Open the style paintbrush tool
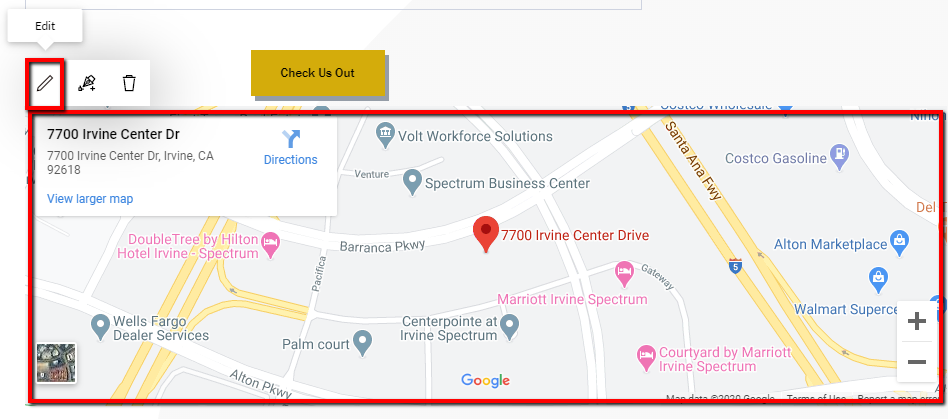The width and height of the screenshot is (948, 419). (x=87, y=83)
